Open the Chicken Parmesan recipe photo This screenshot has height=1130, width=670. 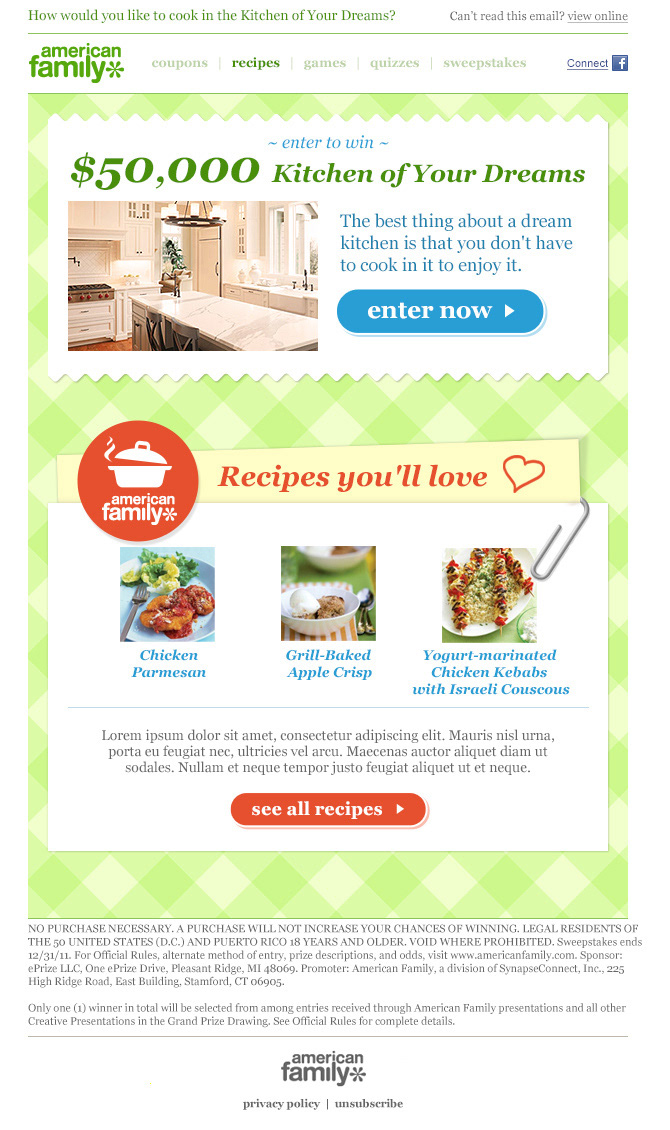point(167,594)
